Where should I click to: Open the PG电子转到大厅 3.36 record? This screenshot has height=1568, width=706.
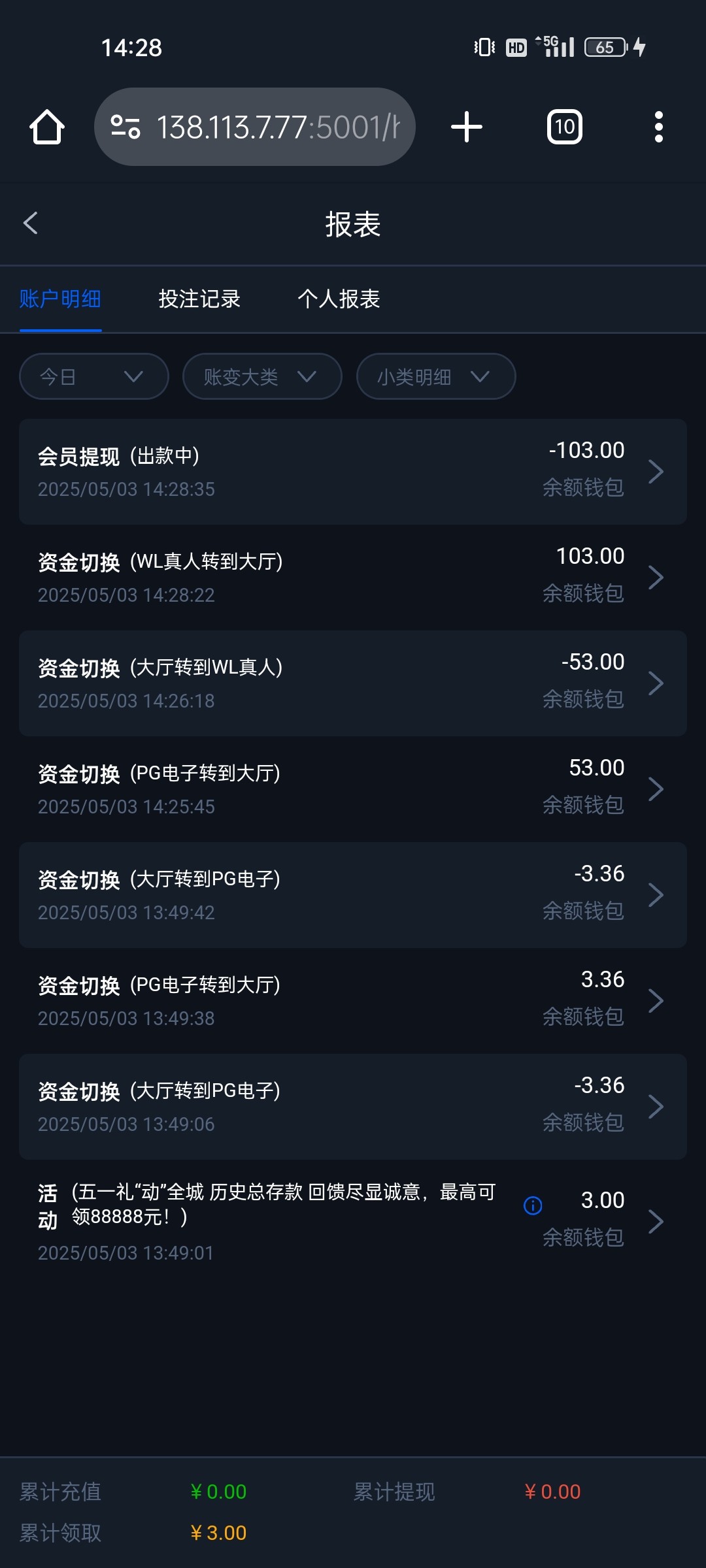[353, 1001]
